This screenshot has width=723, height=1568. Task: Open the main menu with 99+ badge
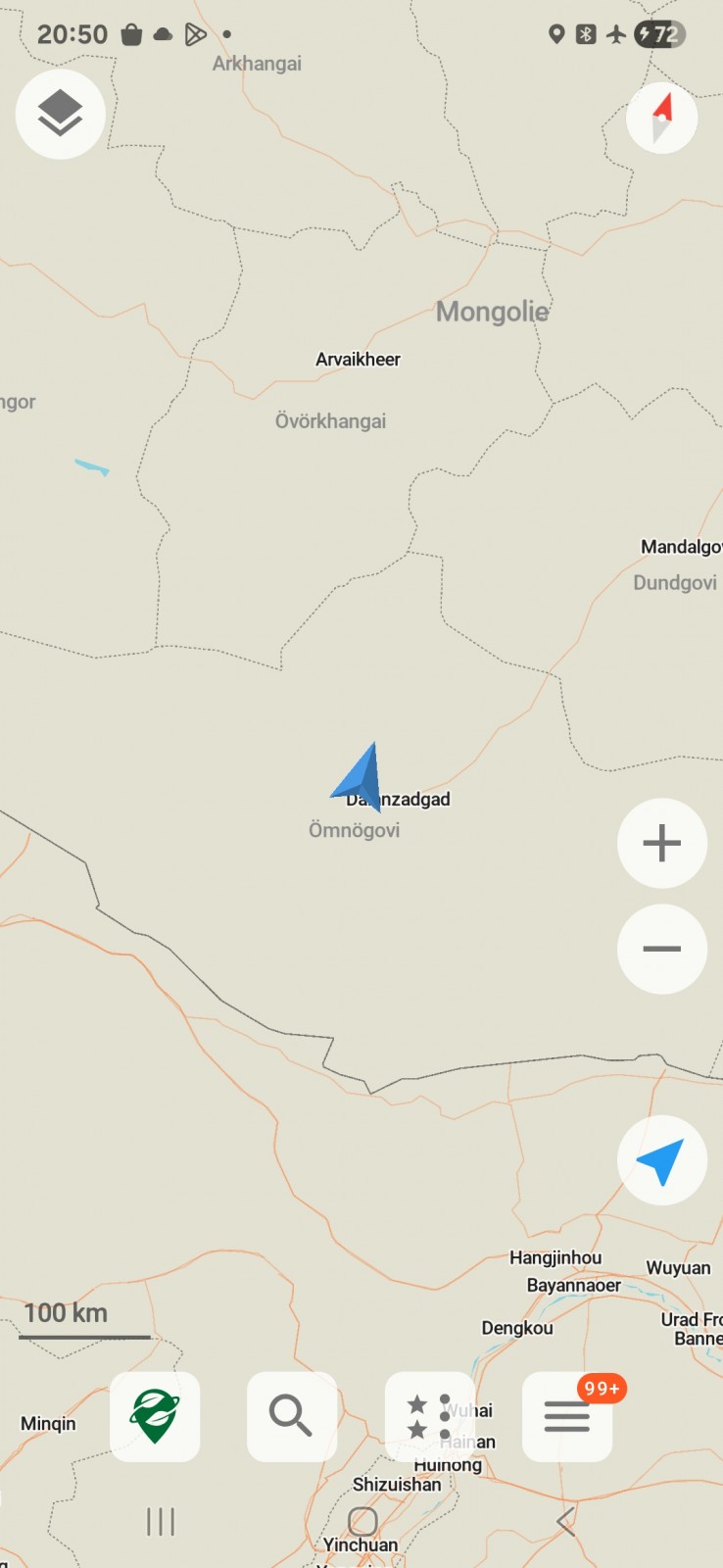coord(567,1416)
